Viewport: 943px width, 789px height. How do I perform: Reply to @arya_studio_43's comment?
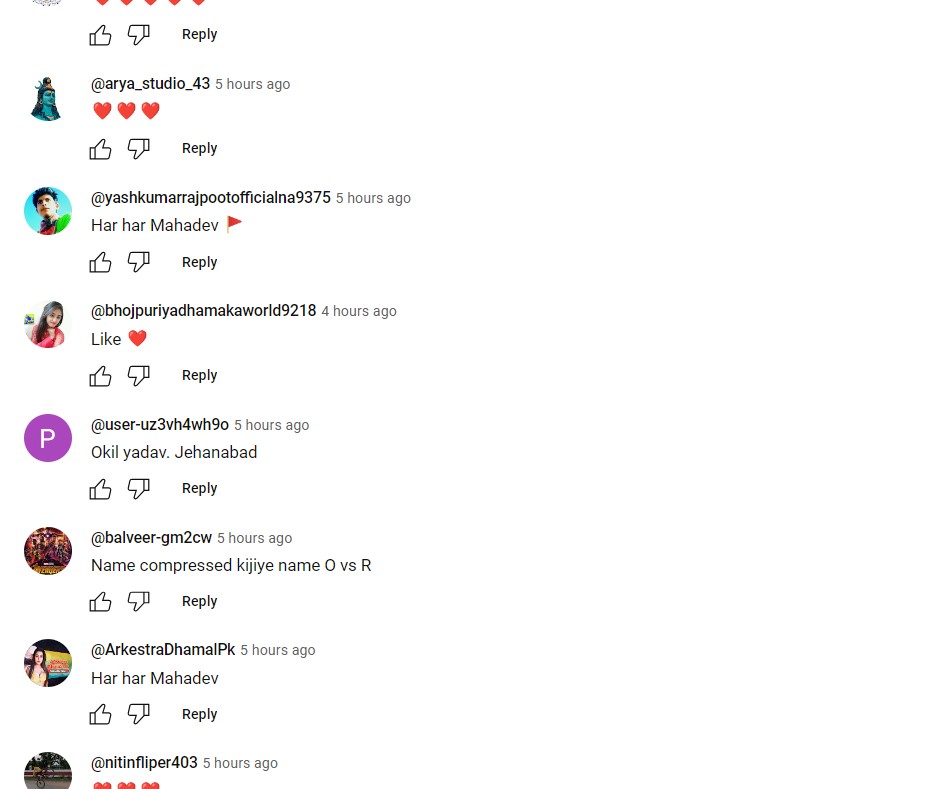(x=199, y=148)
